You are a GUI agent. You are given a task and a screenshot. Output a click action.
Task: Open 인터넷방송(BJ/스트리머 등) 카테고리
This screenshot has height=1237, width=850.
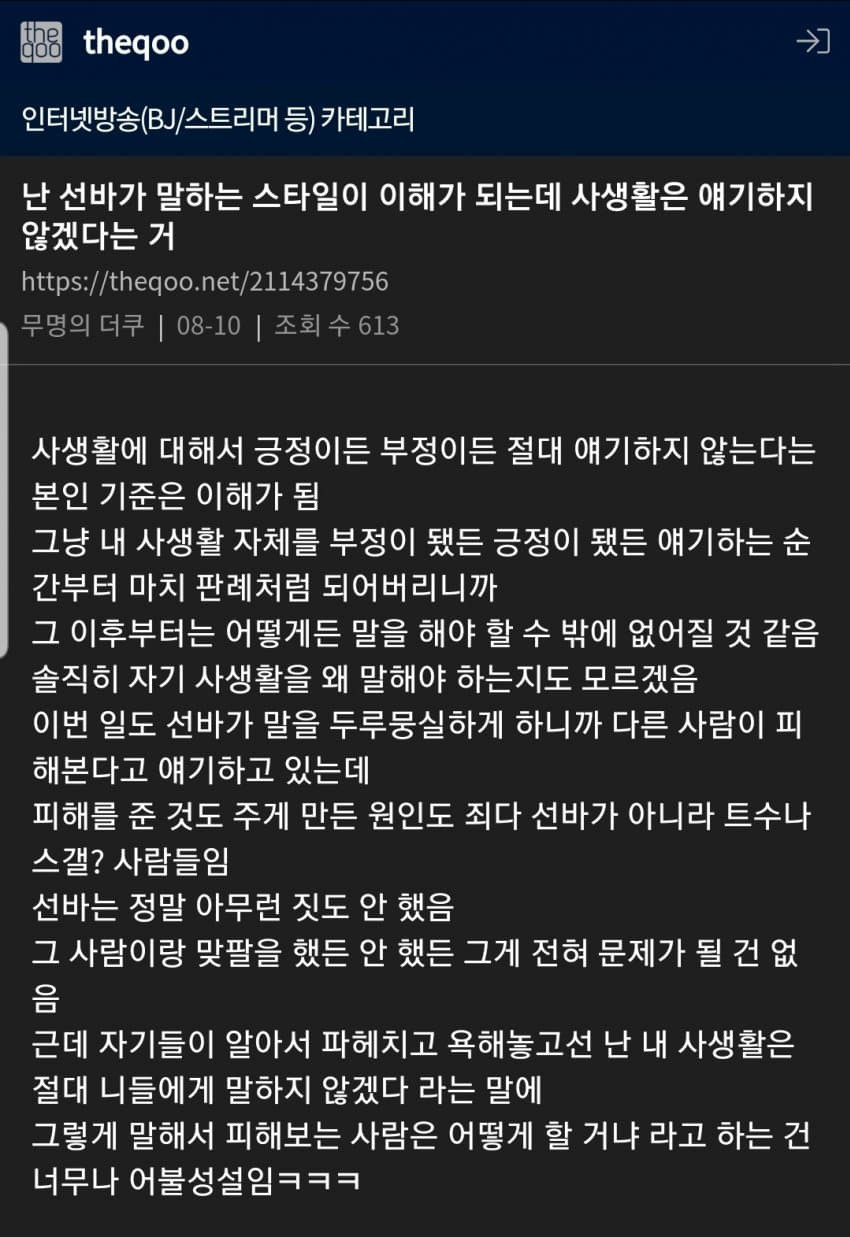218,120
